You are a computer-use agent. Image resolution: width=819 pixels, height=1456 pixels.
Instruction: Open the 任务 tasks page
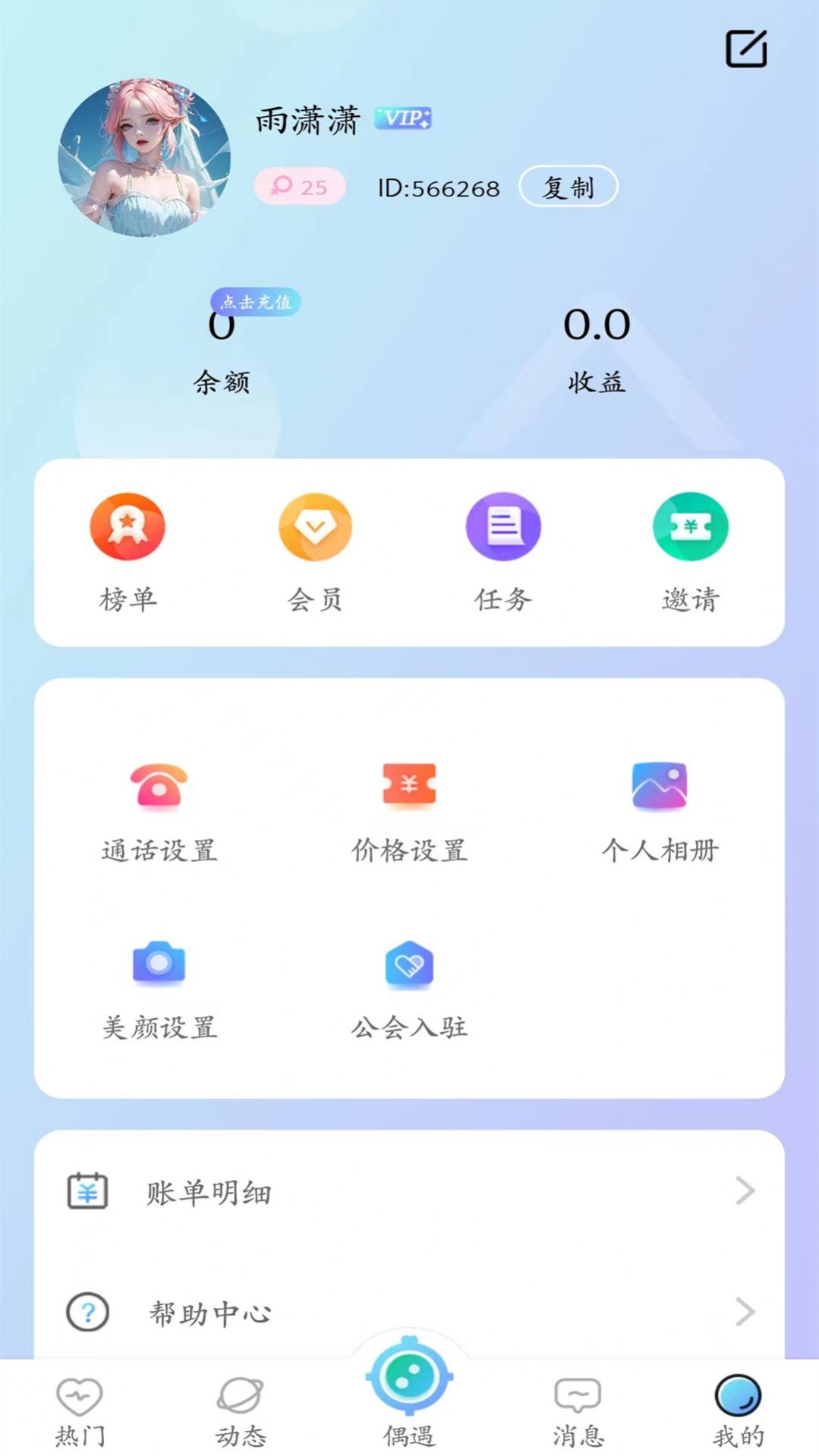point(502,552)
